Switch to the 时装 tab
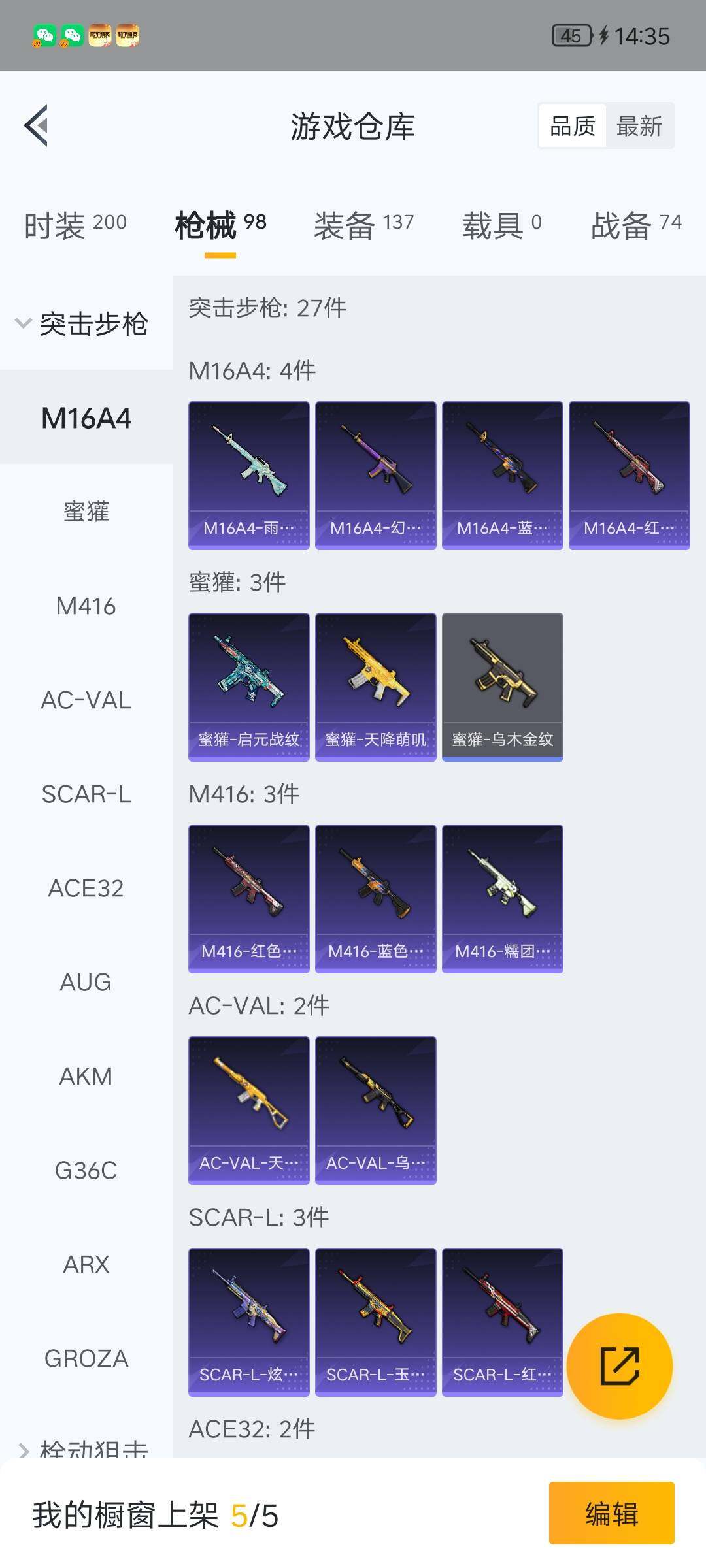 pos(76,225)
